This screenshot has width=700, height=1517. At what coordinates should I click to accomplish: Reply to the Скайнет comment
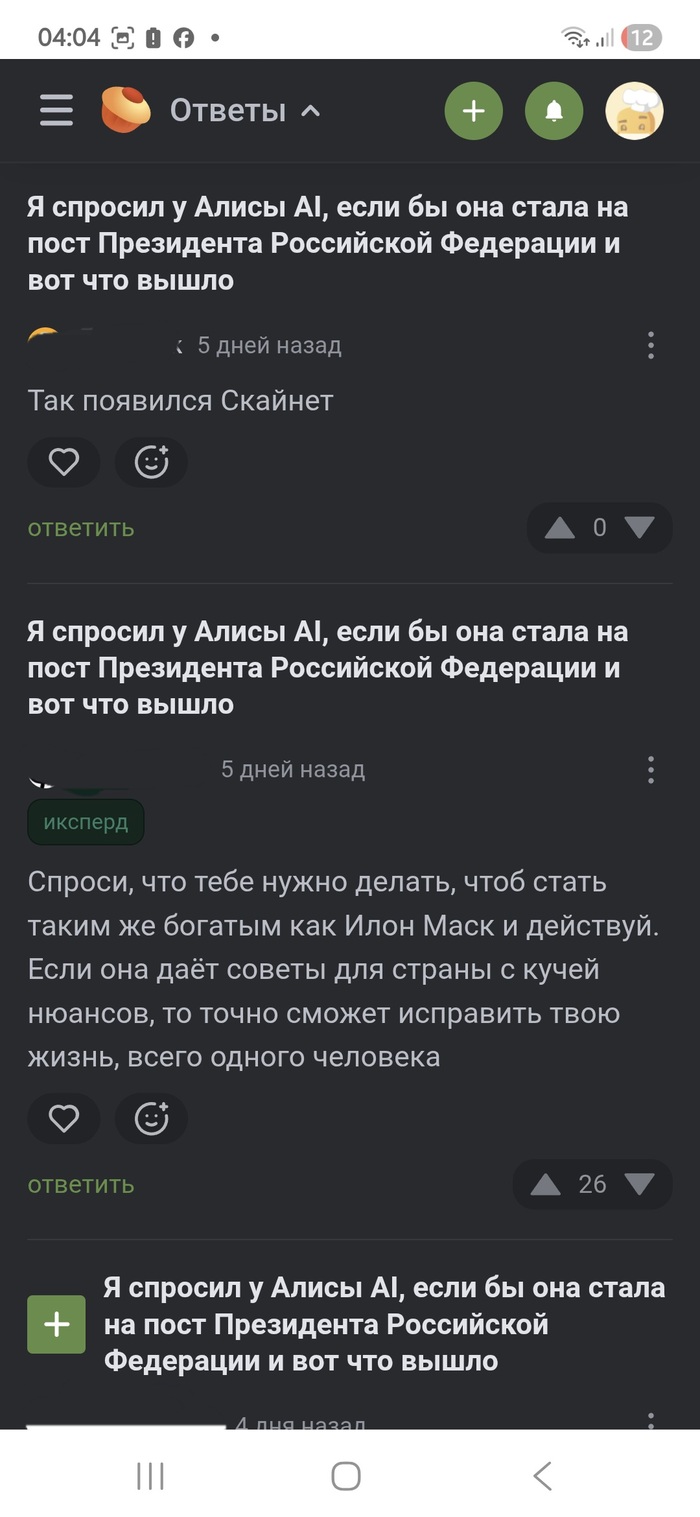click(x=81, y=527)
